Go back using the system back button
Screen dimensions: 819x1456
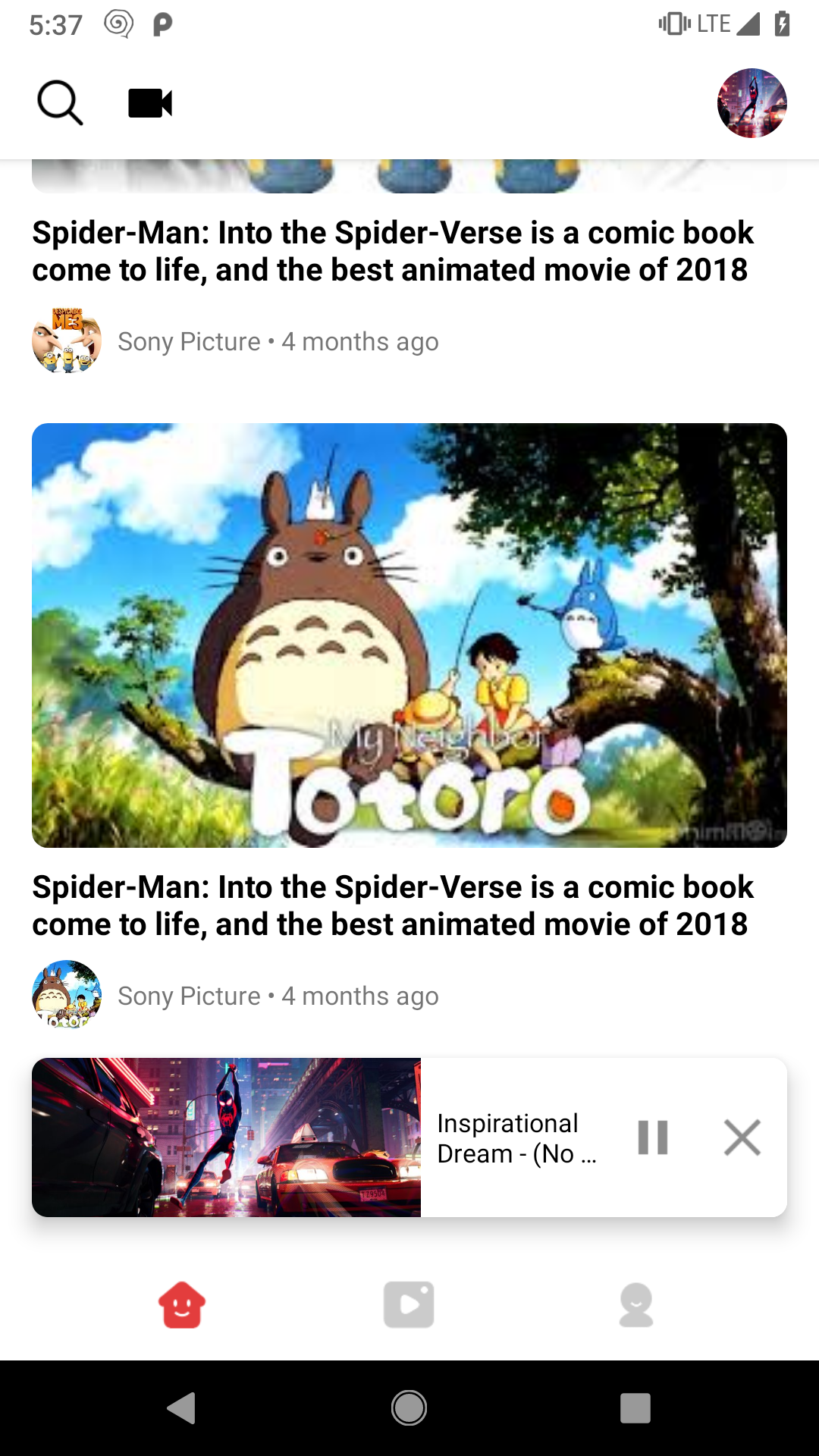182,1408
